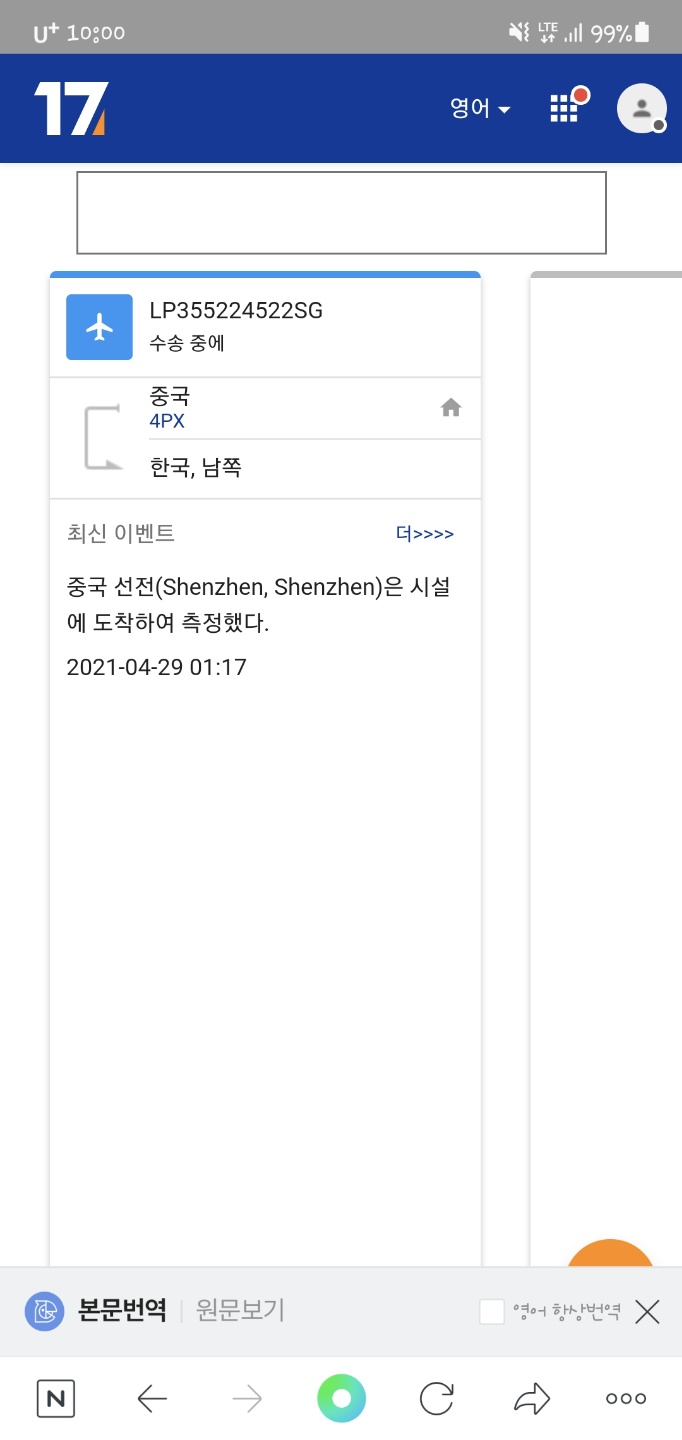Open the apps grid menu
682x1440 pixels.
(x=565, y=108)
